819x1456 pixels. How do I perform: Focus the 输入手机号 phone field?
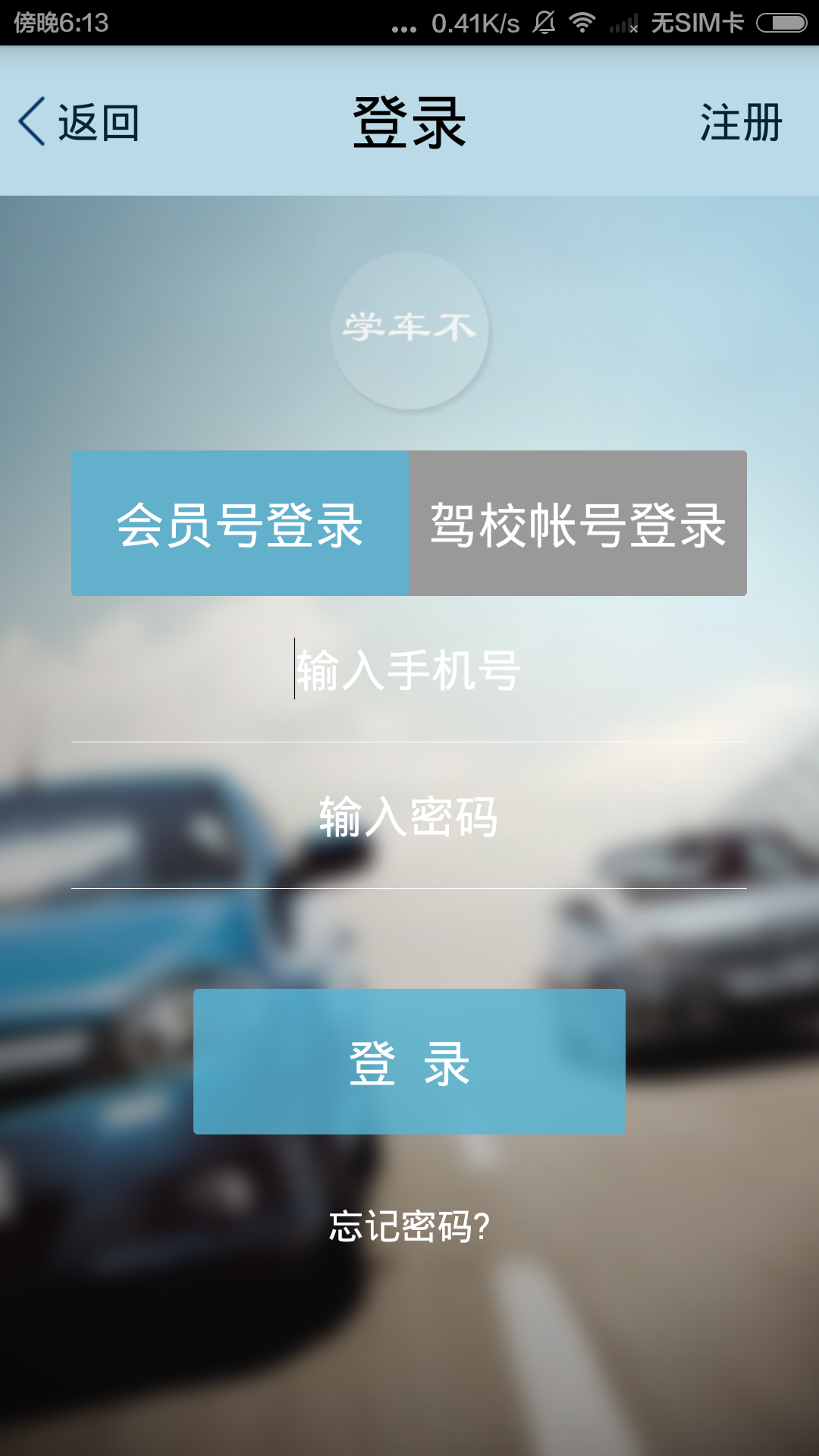tap(409, 670)
